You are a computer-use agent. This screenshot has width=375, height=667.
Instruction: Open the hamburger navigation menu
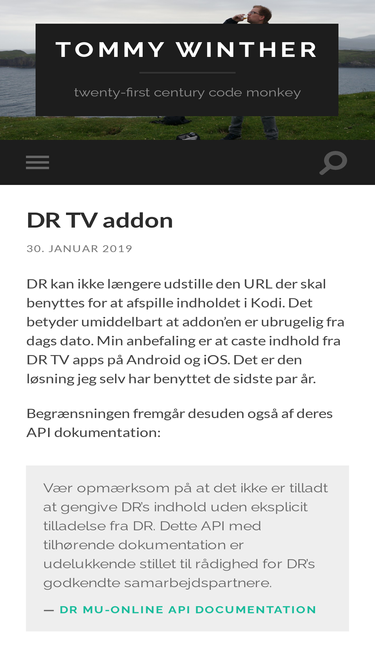[37, 162]
